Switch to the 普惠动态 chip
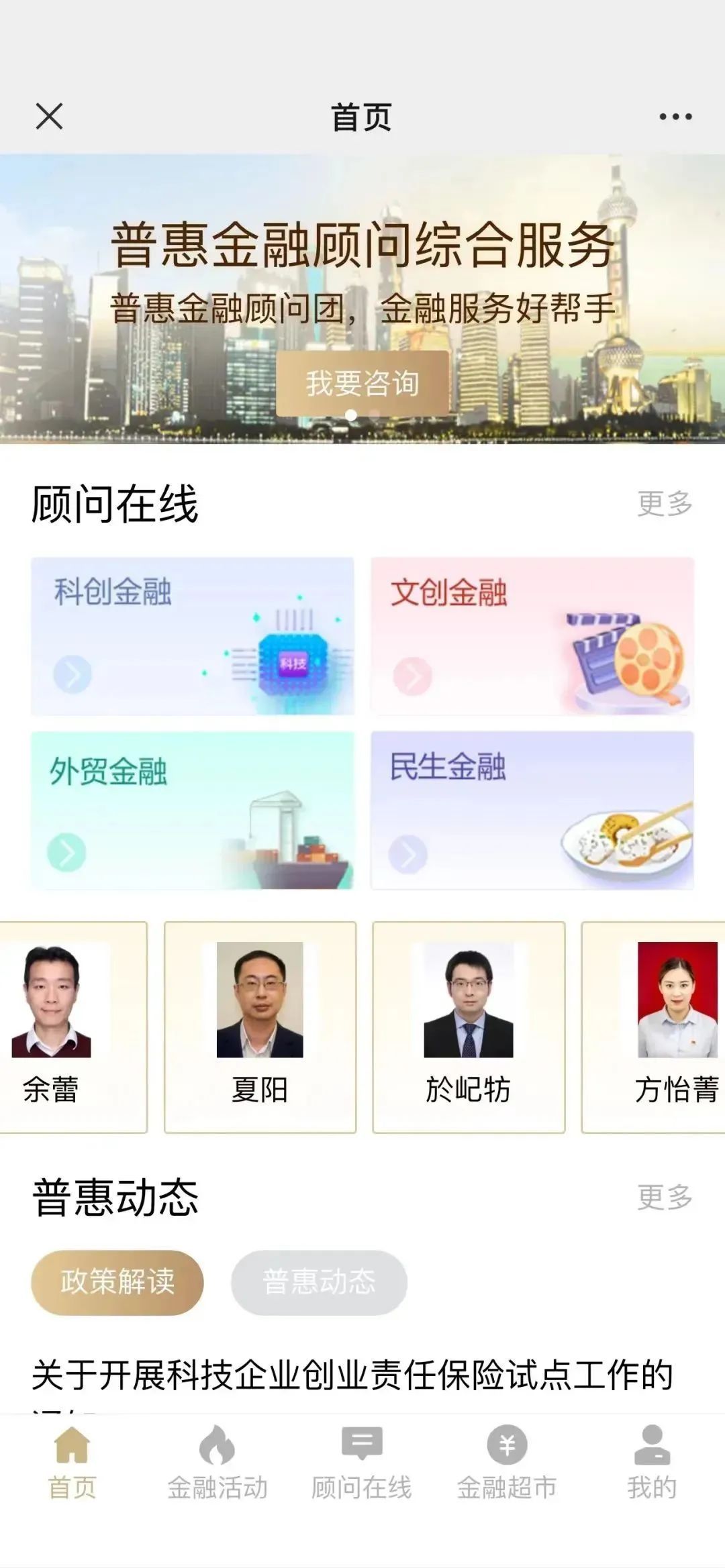Screen dimensions: 725x1568 (x=319, y=1282)
